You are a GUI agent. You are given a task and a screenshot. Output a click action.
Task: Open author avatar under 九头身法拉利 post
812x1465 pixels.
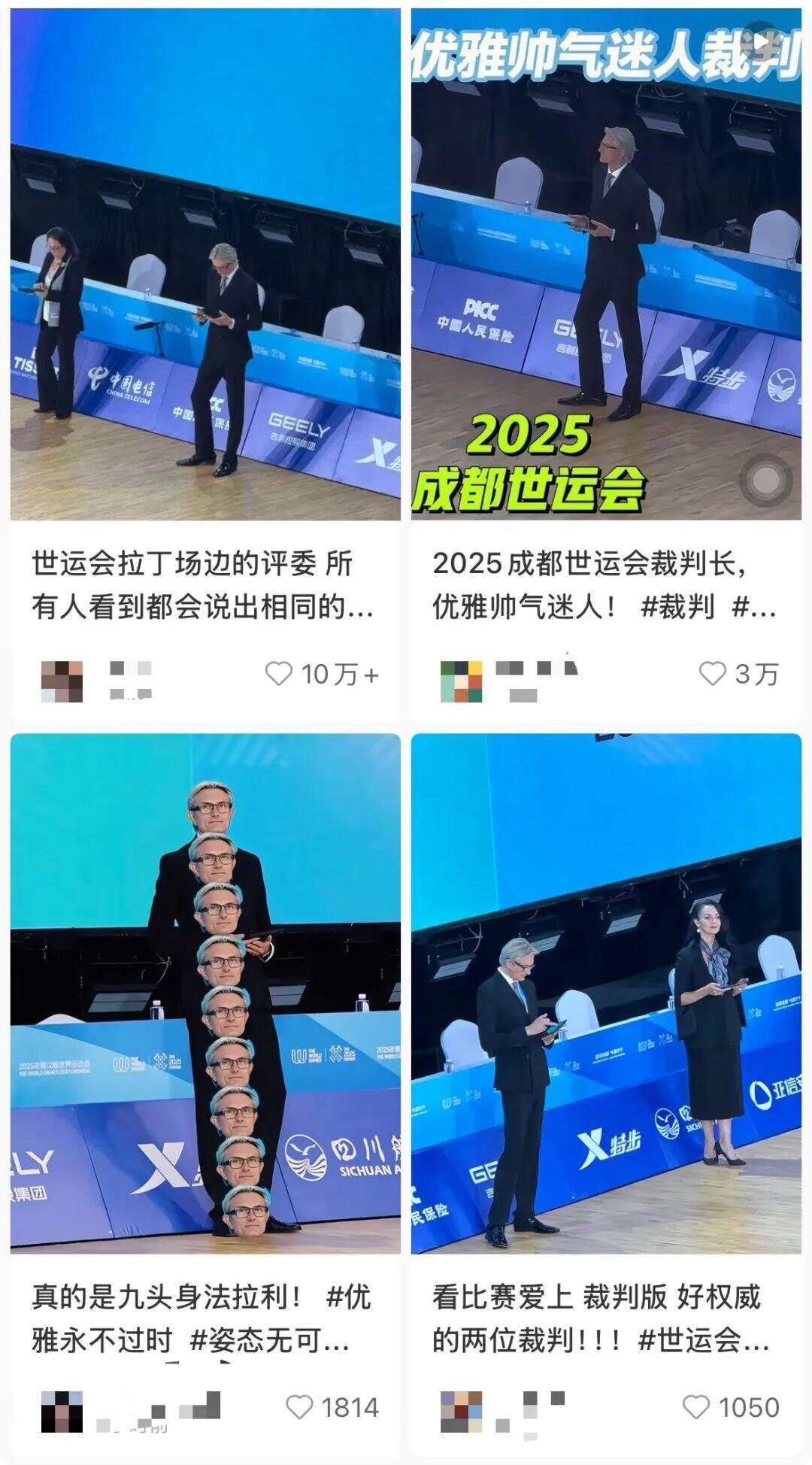[62, 1412]
